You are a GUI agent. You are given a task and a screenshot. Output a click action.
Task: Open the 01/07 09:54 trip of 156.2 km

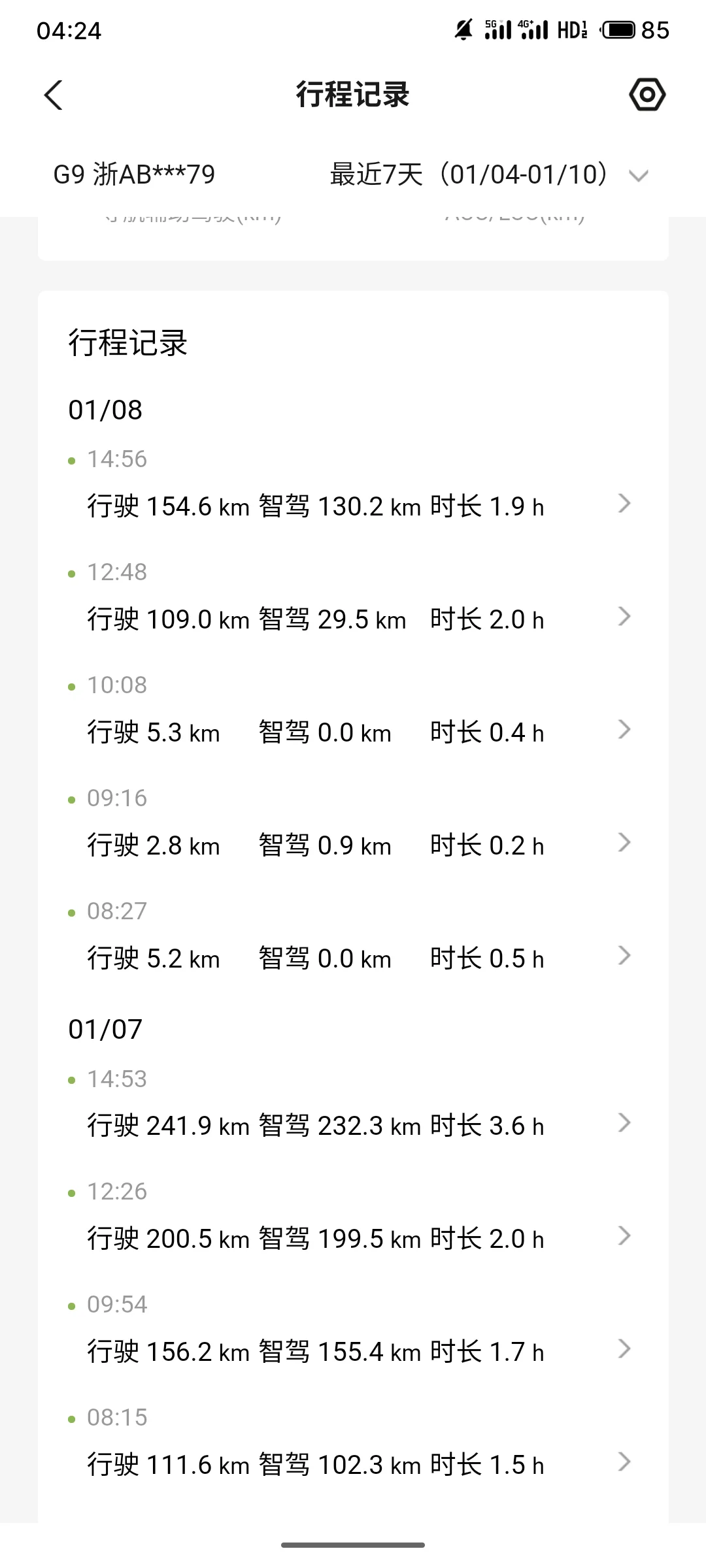pos(353,1330)
